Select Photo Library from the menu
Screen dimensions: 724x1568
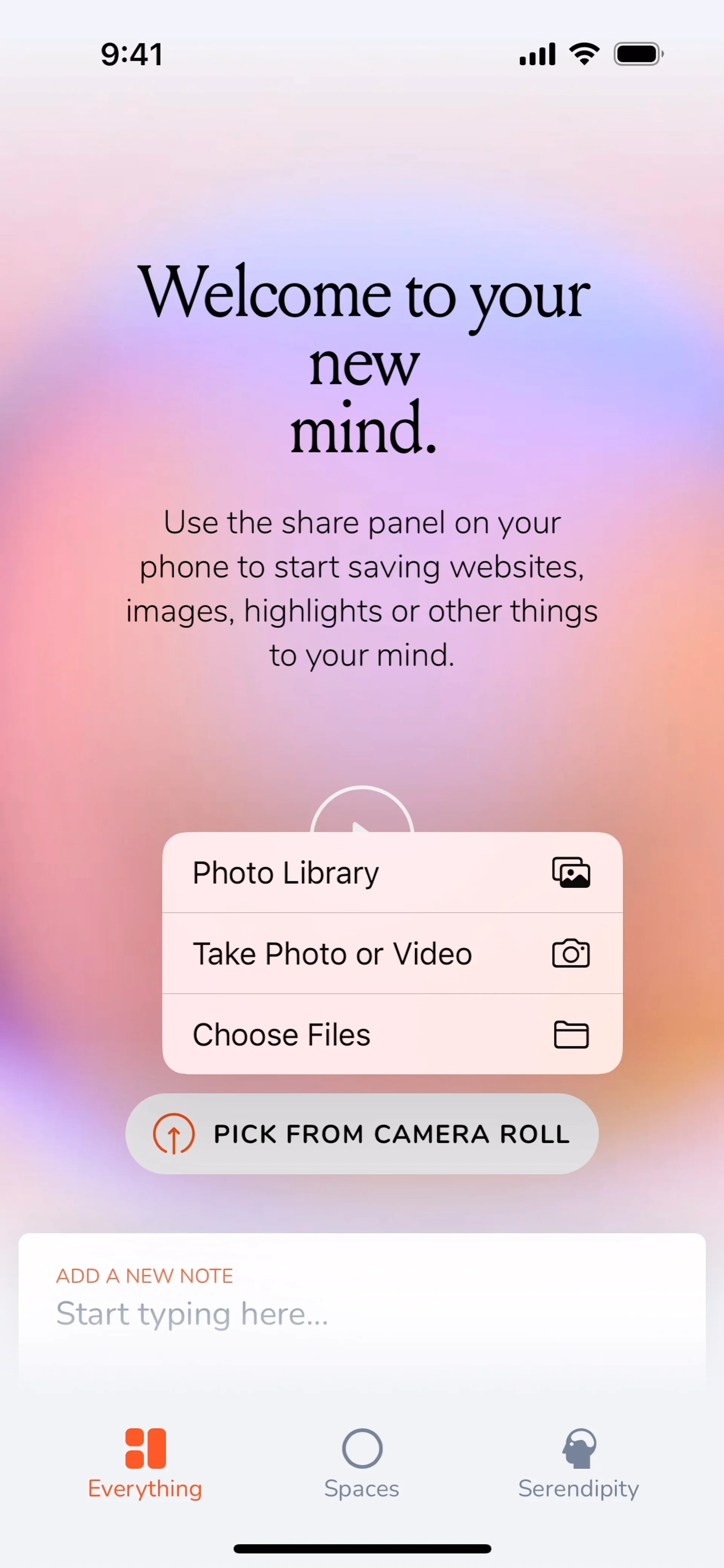[391, 873]
